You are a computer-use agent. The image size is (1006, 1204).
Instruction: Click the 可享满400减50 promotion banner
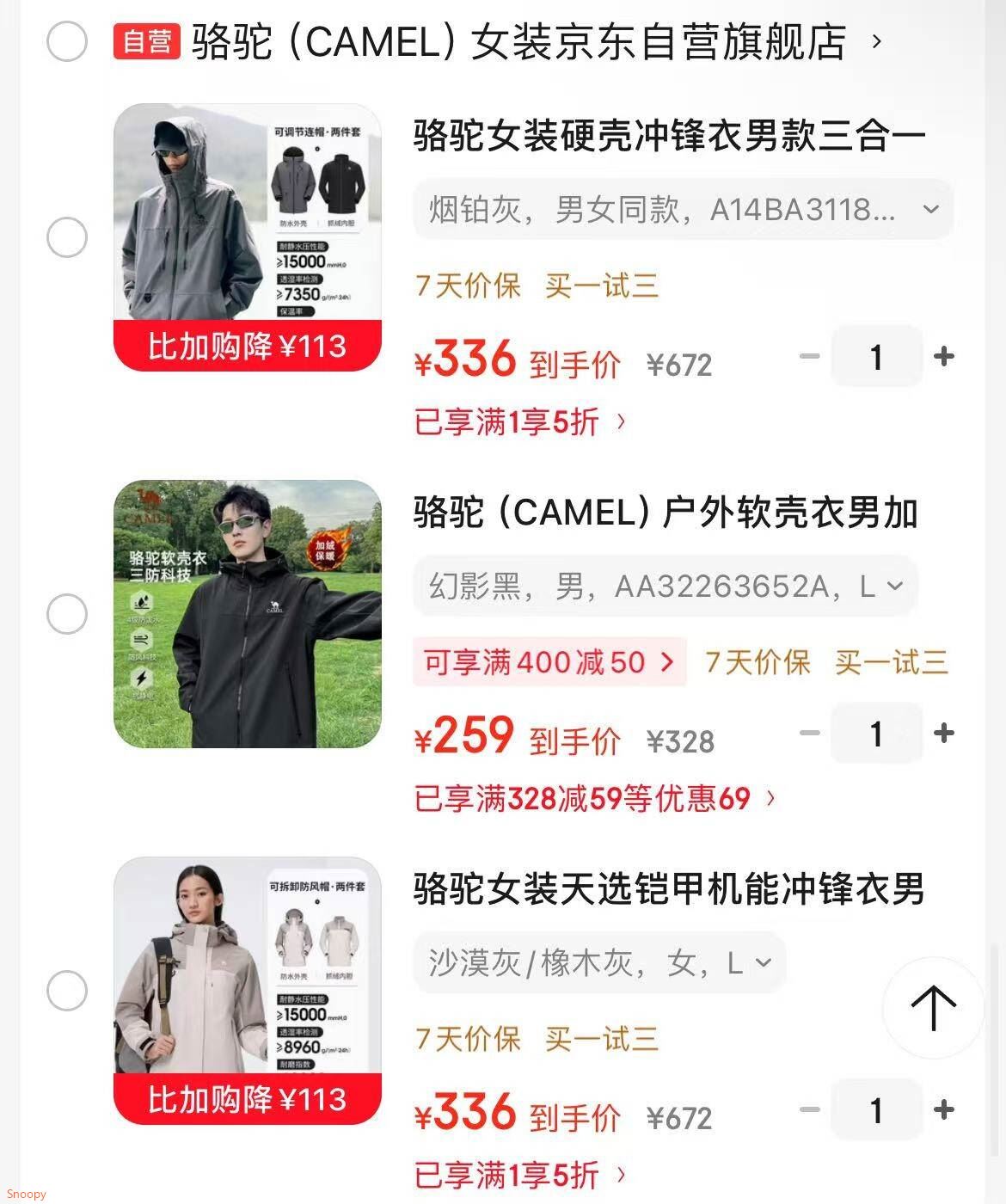[549, 661]
